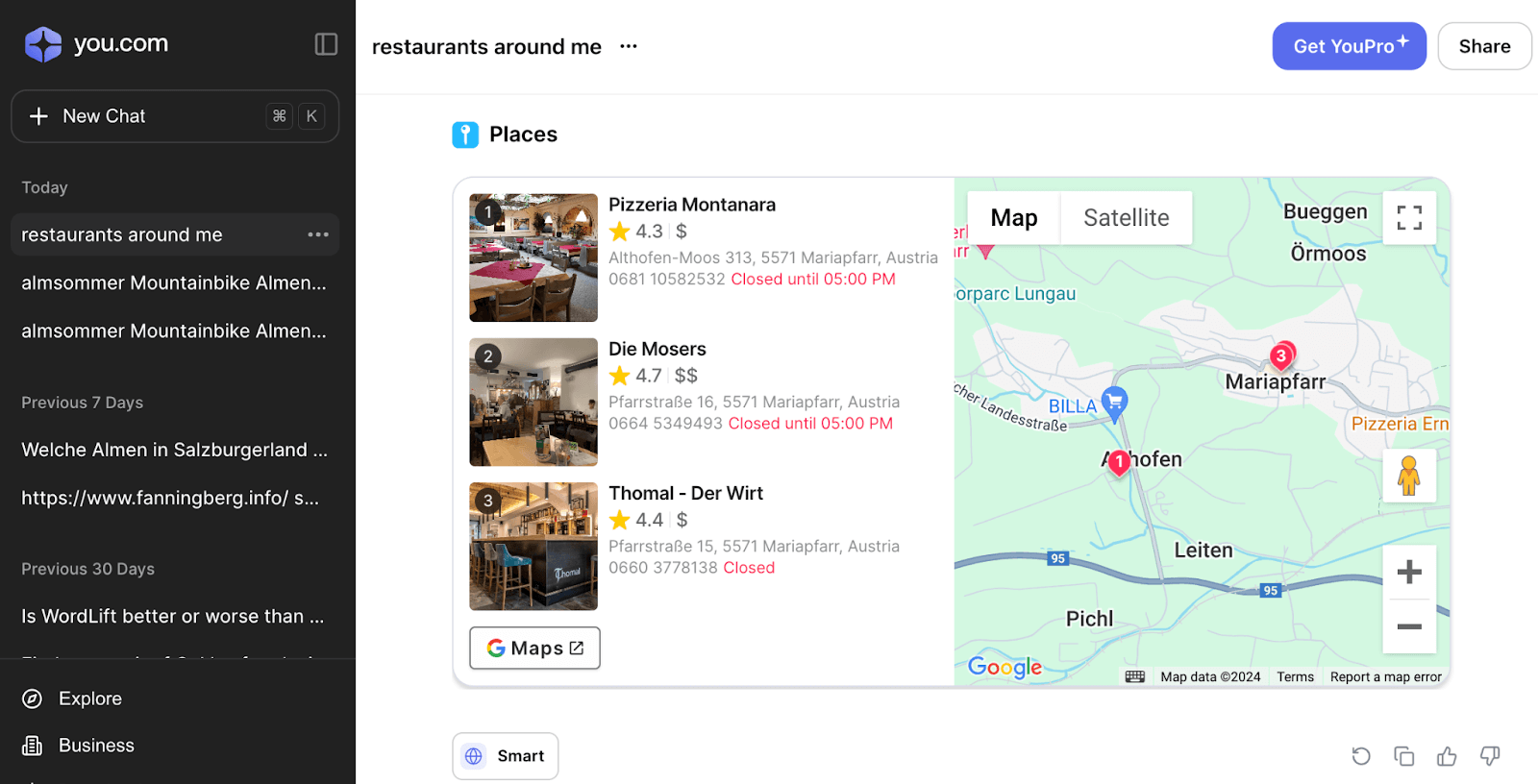
Task: Share this conversation
Action: (x=1483, y=46)
